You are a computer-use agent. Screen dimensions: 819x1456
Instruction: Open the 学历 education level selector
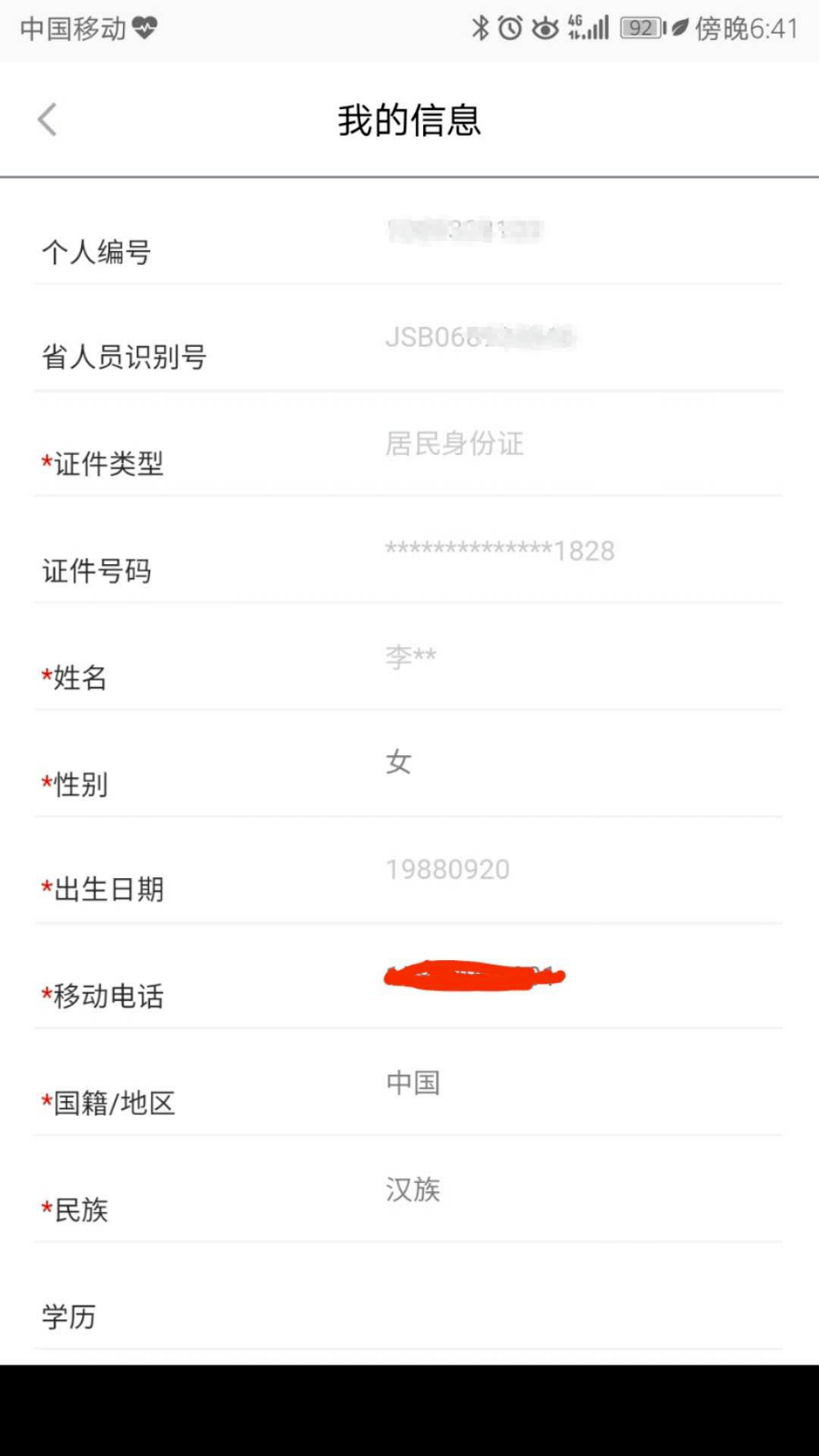coord(409,1315)
